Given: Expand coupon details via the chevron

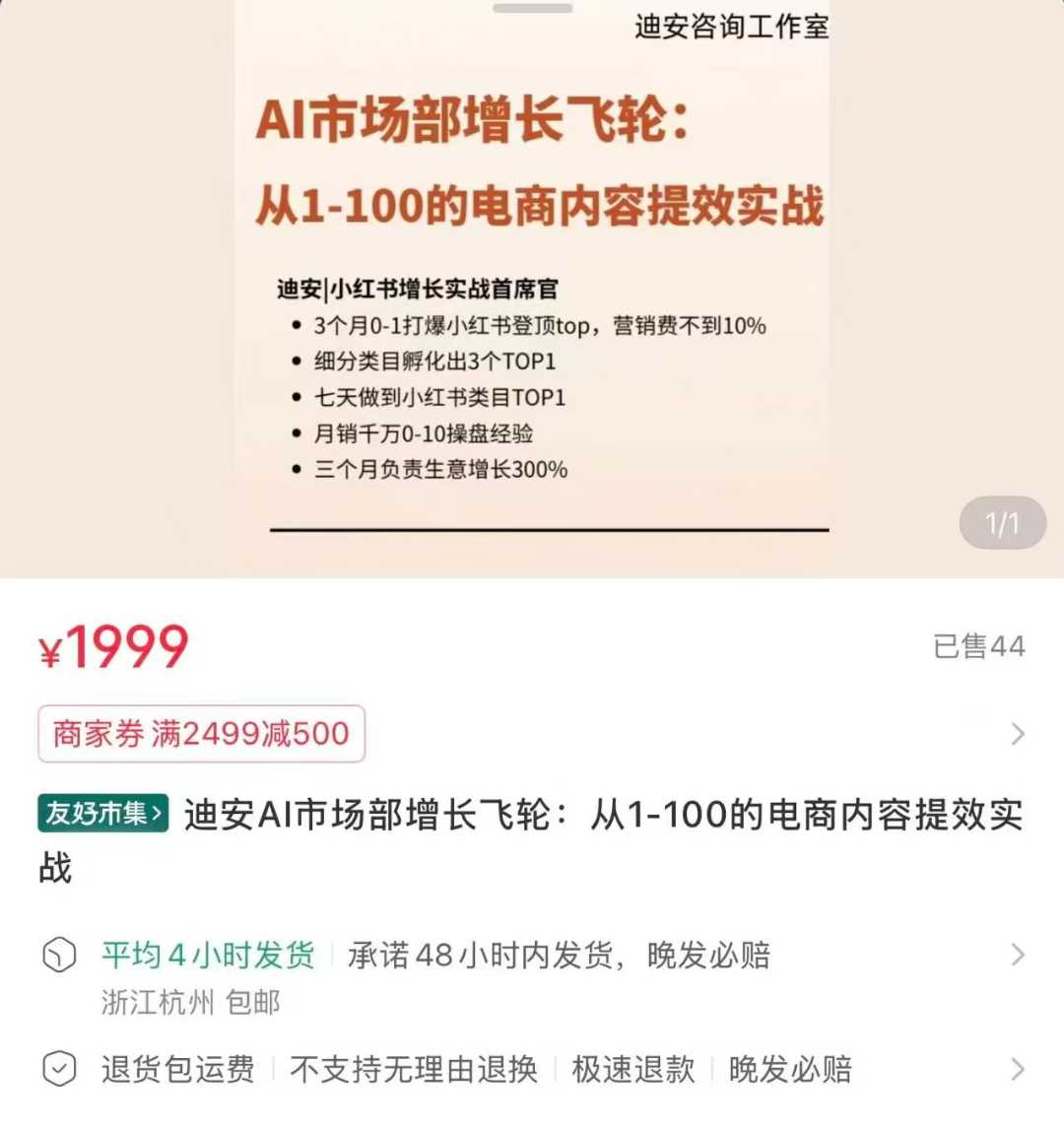Looking at the screenshot, I should 1018,734.
